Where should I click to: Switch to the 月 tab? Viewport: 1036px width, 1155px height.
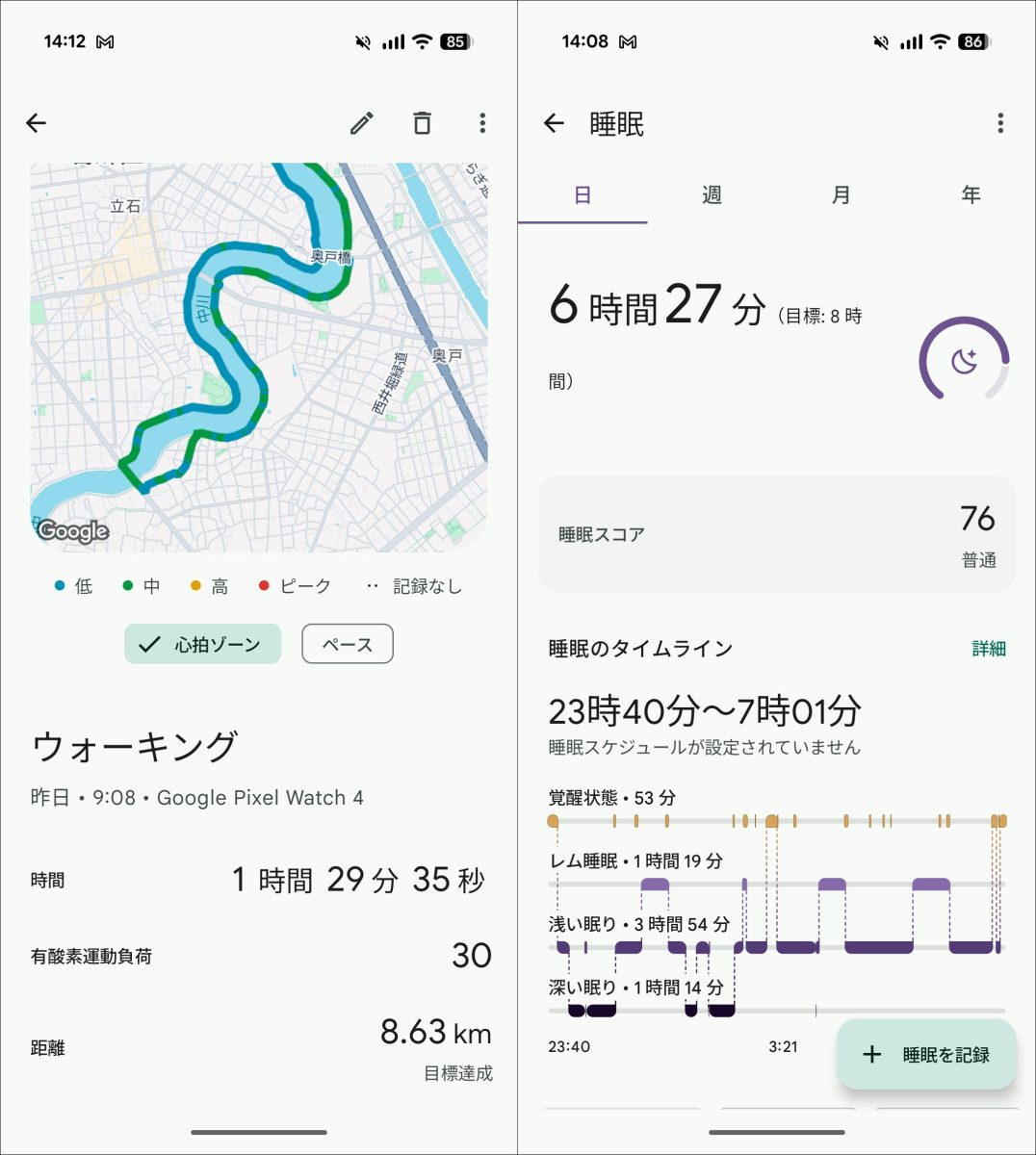tap(841, 195)
